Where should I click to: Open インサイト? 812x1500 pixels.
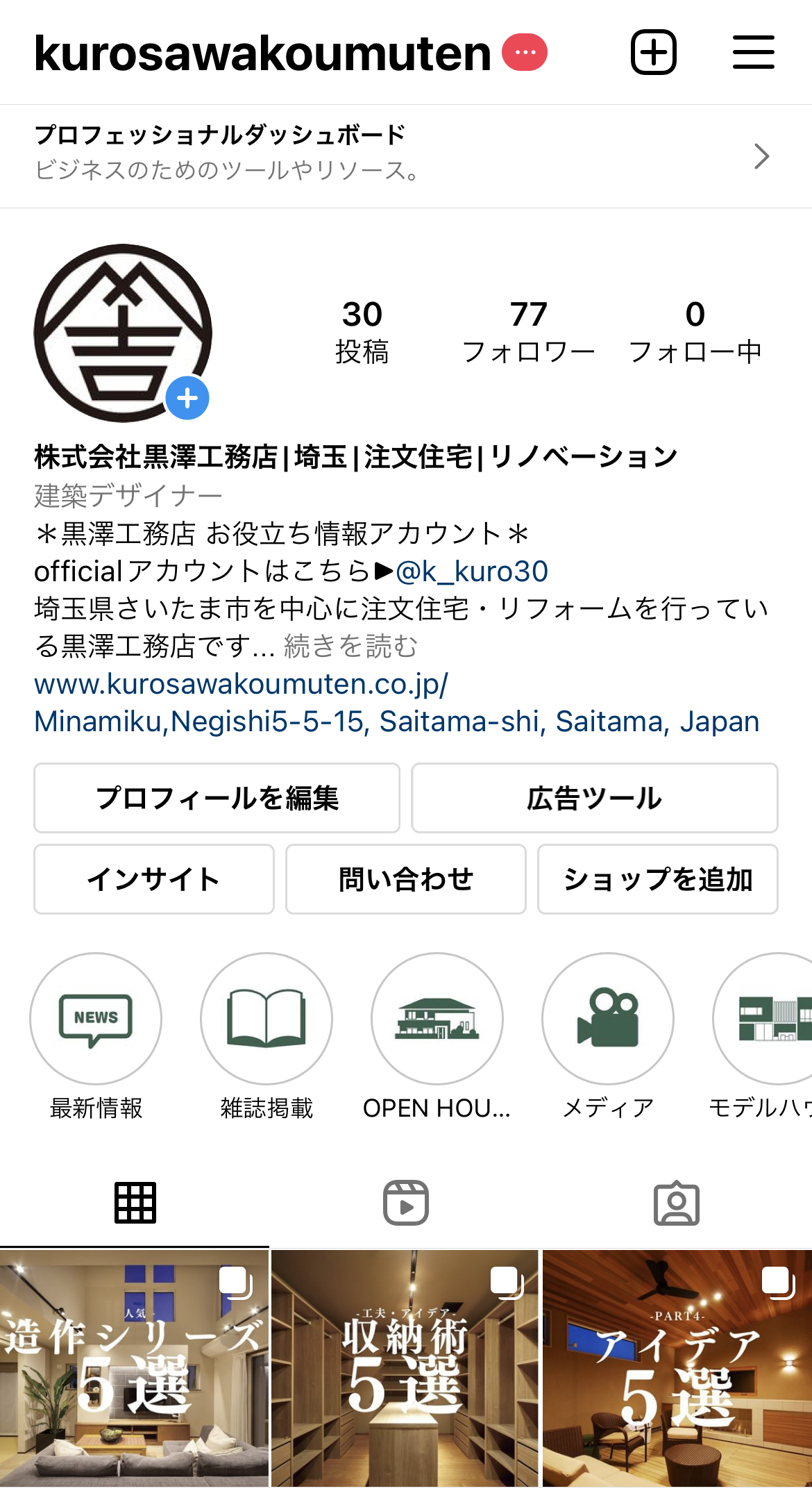tap(154, 879)
